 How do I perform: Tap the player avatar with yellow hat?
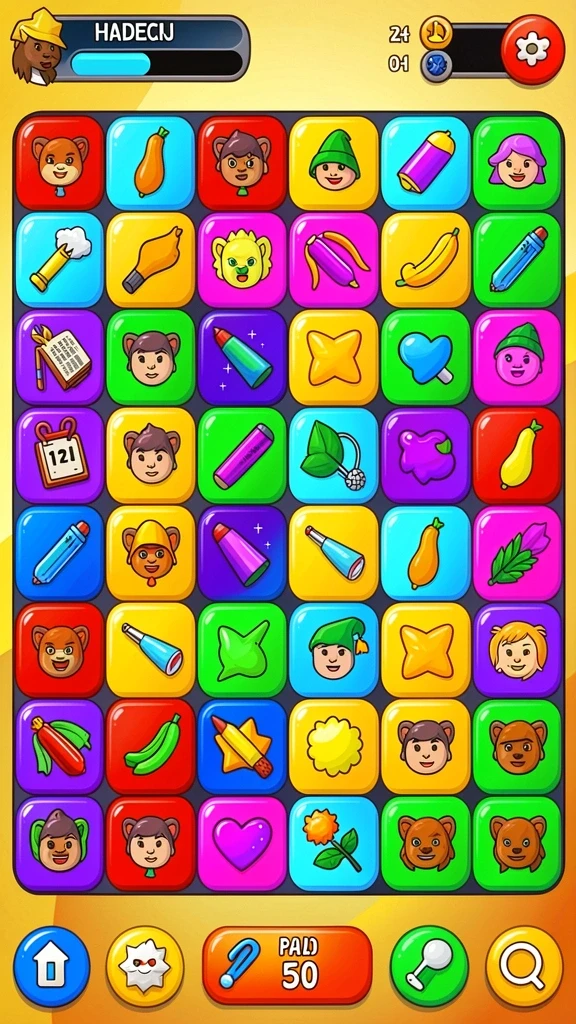click(x=39, y=46)
